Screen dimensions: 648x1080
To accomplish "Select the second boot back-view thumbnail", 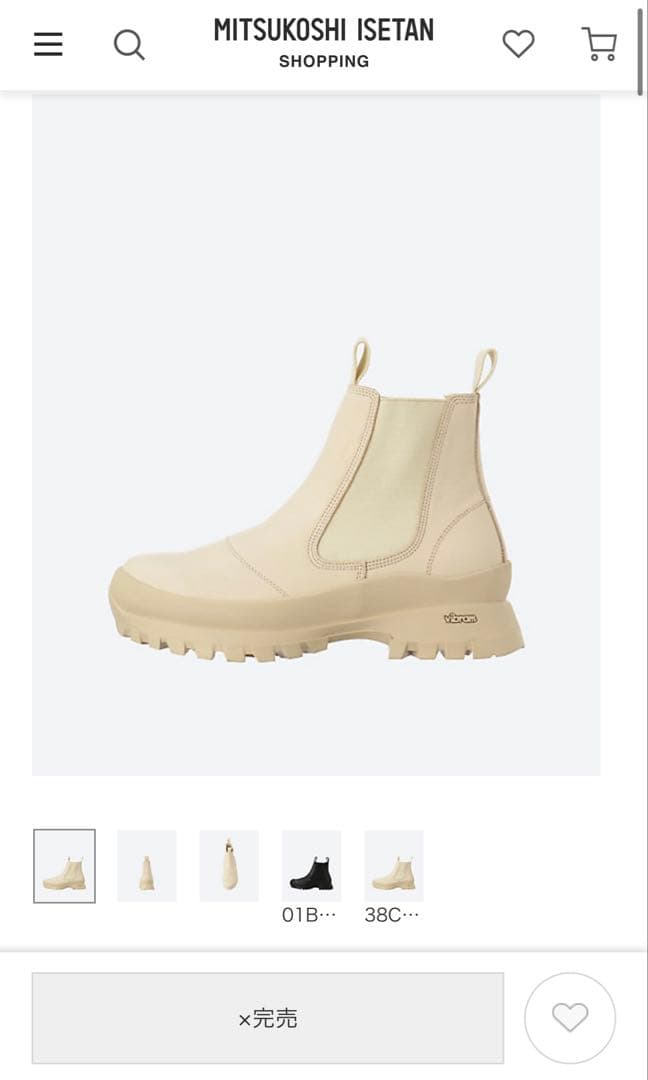I will tap(147, 866).
